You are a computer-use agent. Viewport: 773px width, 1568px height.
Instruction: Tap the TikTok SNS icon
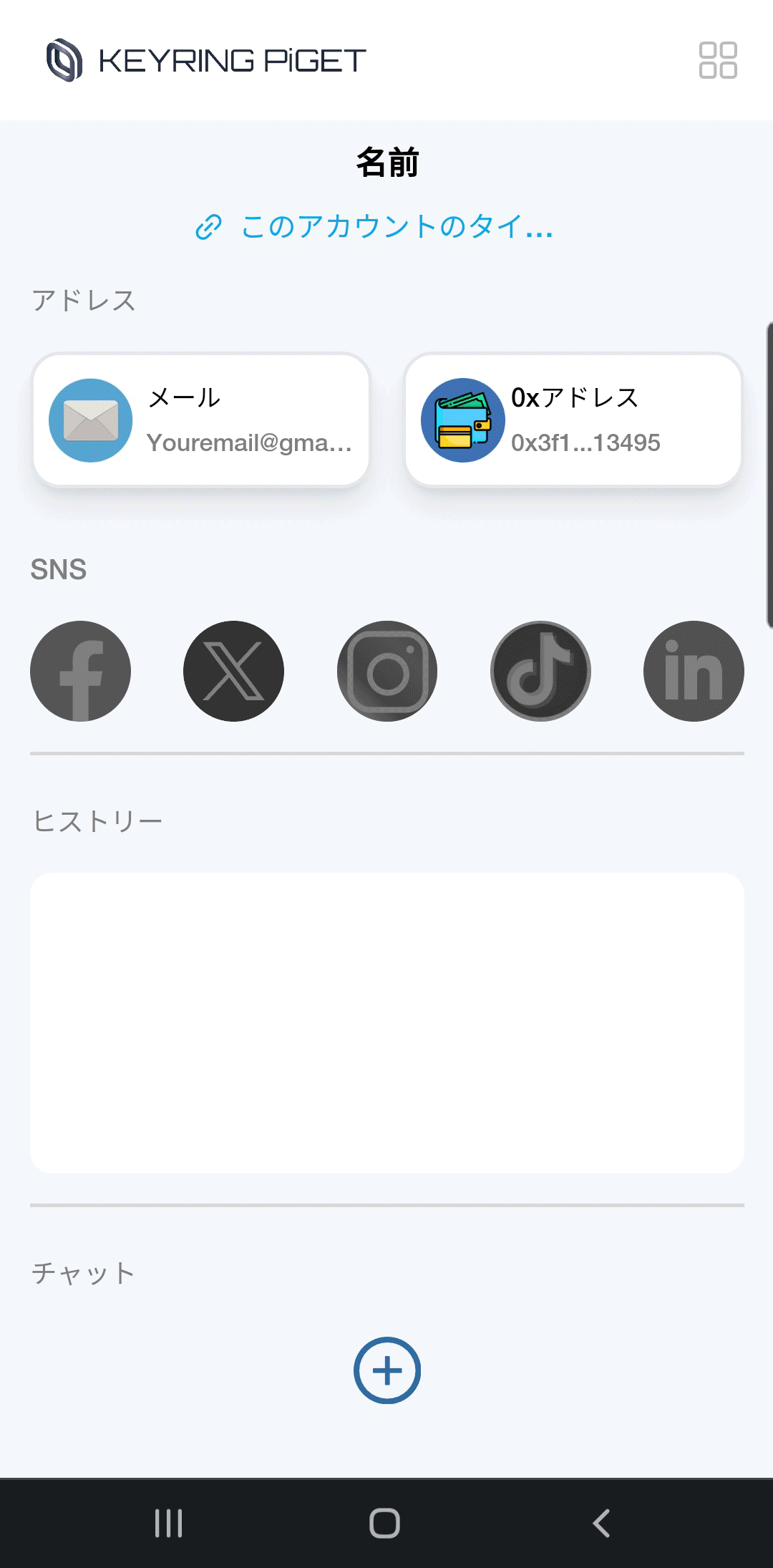[540, 671]
